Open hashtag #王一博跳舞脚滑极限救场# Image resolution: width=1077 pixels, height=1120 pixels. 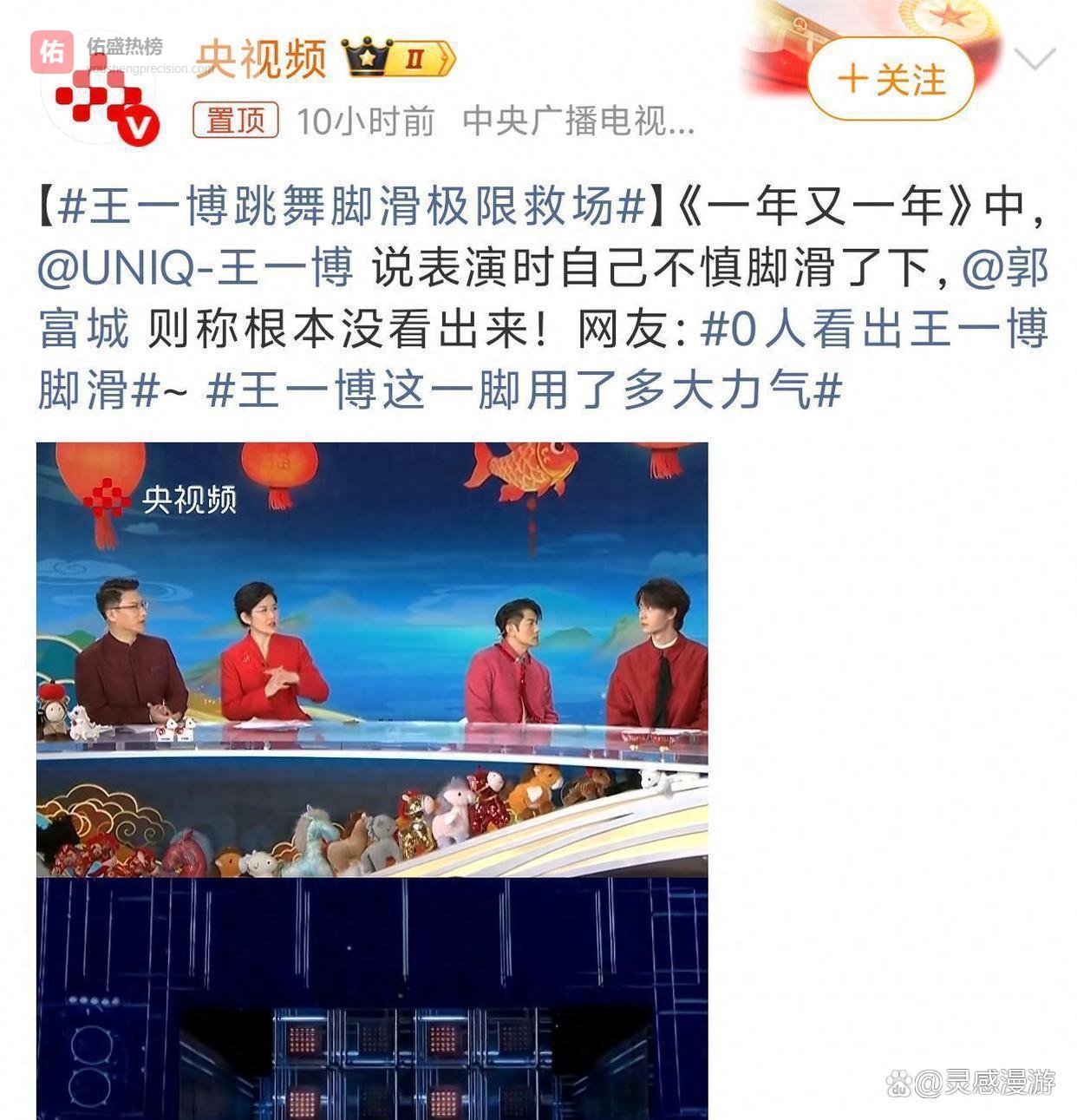point(352,207)
